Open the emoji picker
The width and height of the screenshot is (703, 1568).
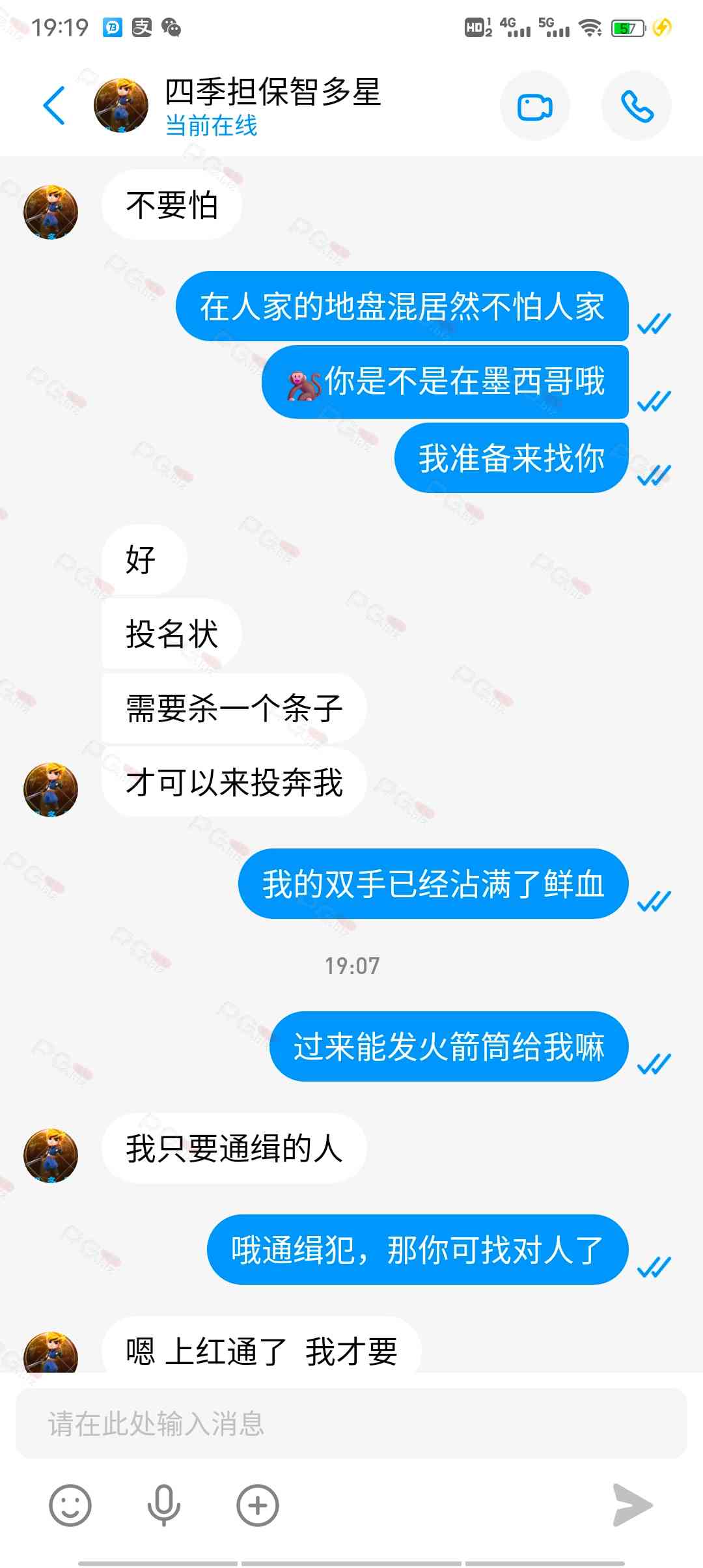point(70,1505)
